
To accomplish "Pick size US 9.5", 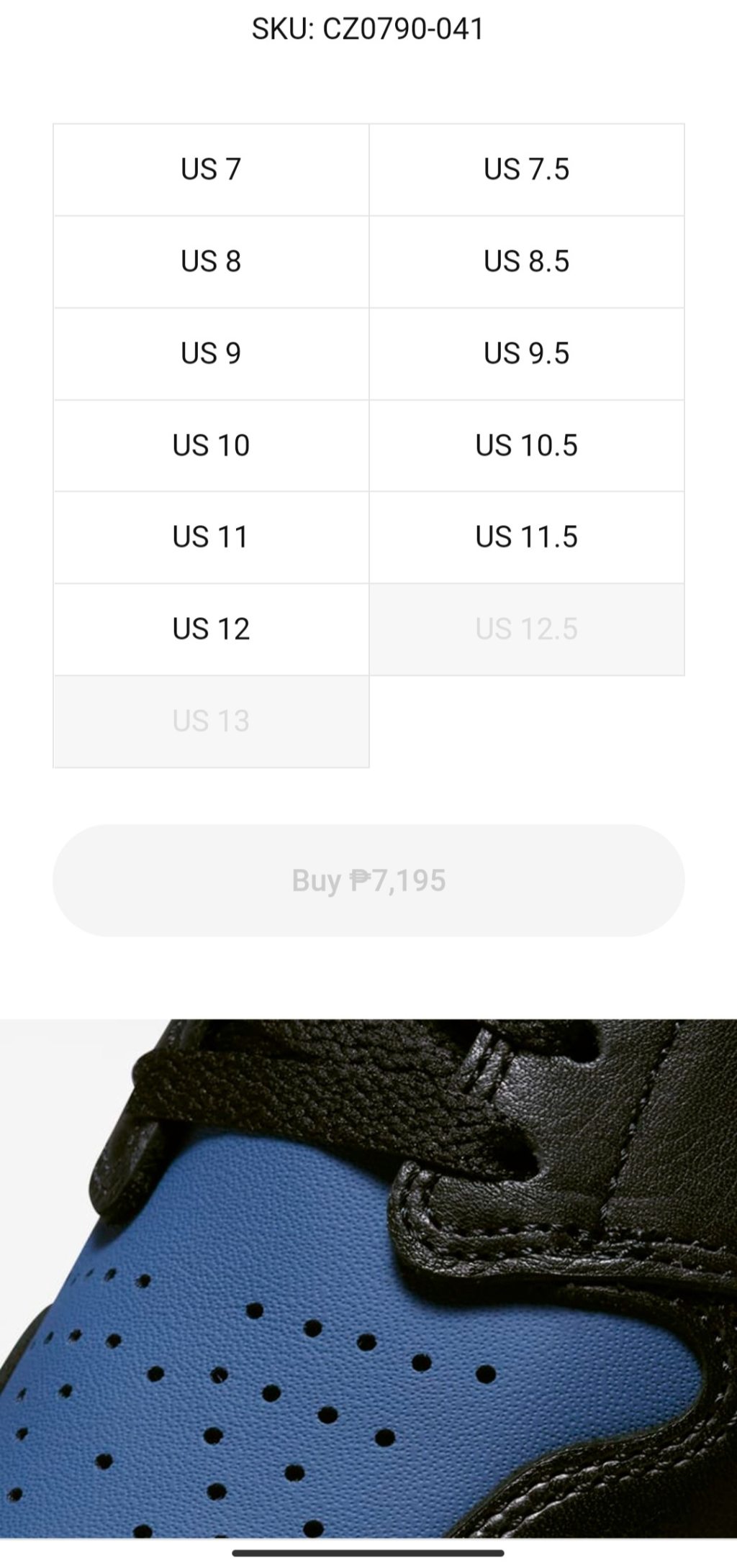I will click(x=526, y=354).
